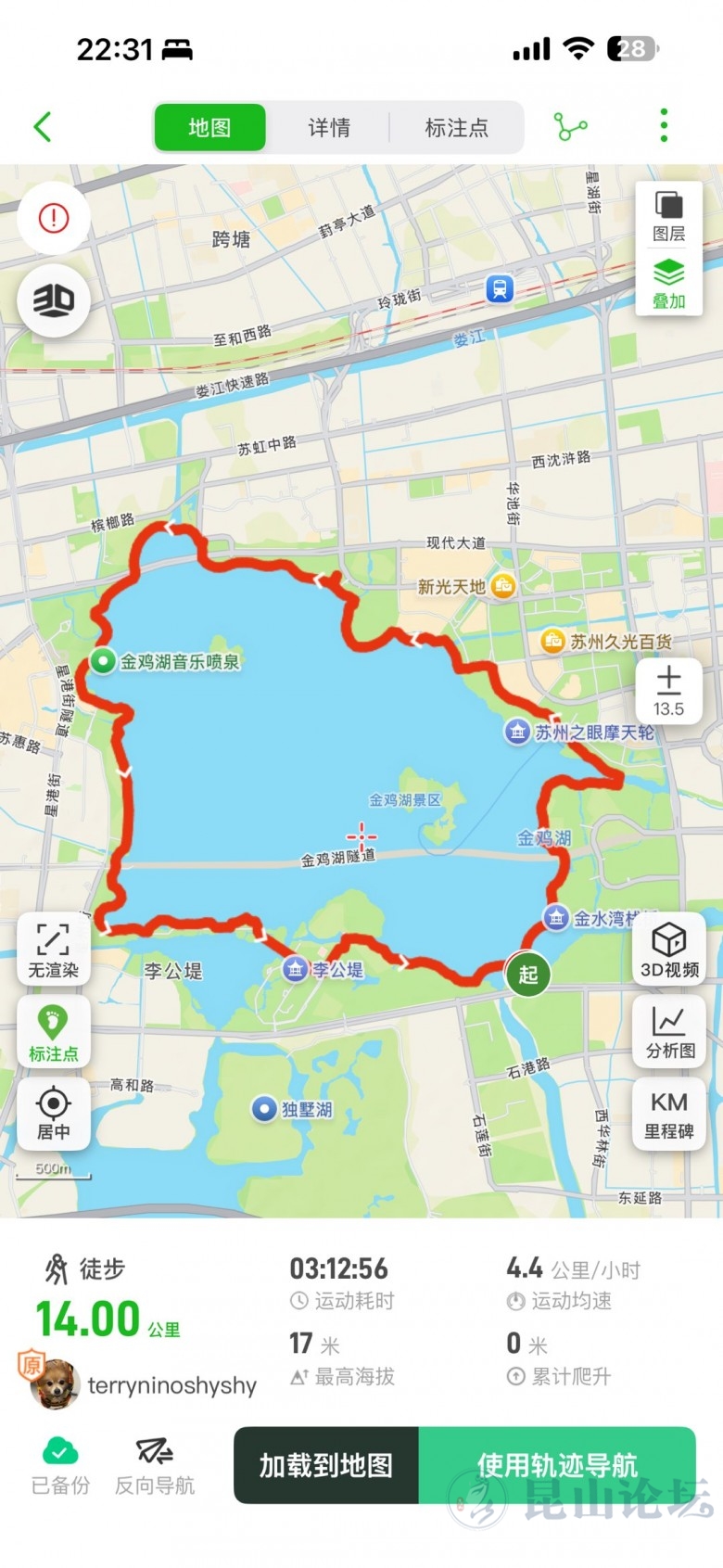
Task: Select the 地图 tab
Action: coord(209,128)
